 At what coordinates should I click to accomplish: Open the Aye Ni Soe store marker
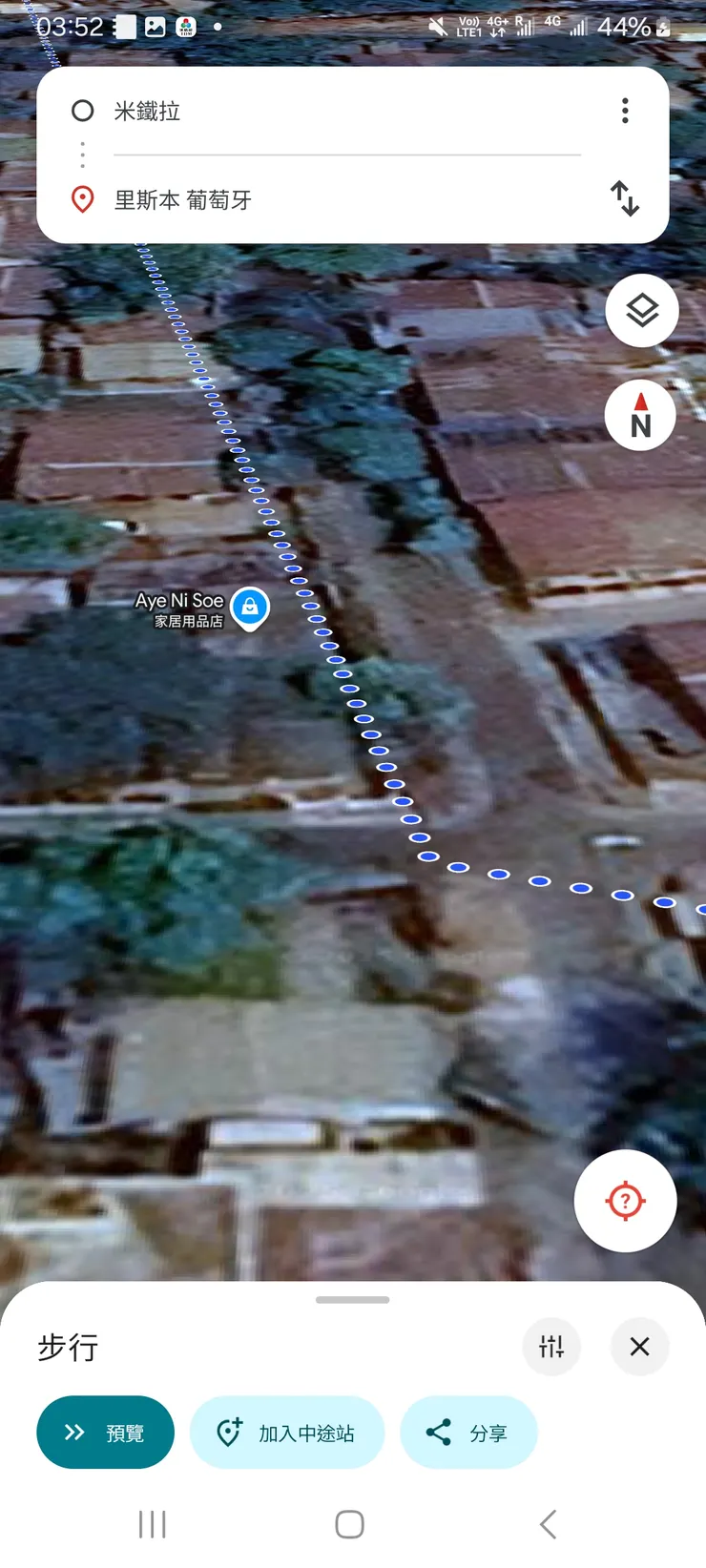[250, 607]
